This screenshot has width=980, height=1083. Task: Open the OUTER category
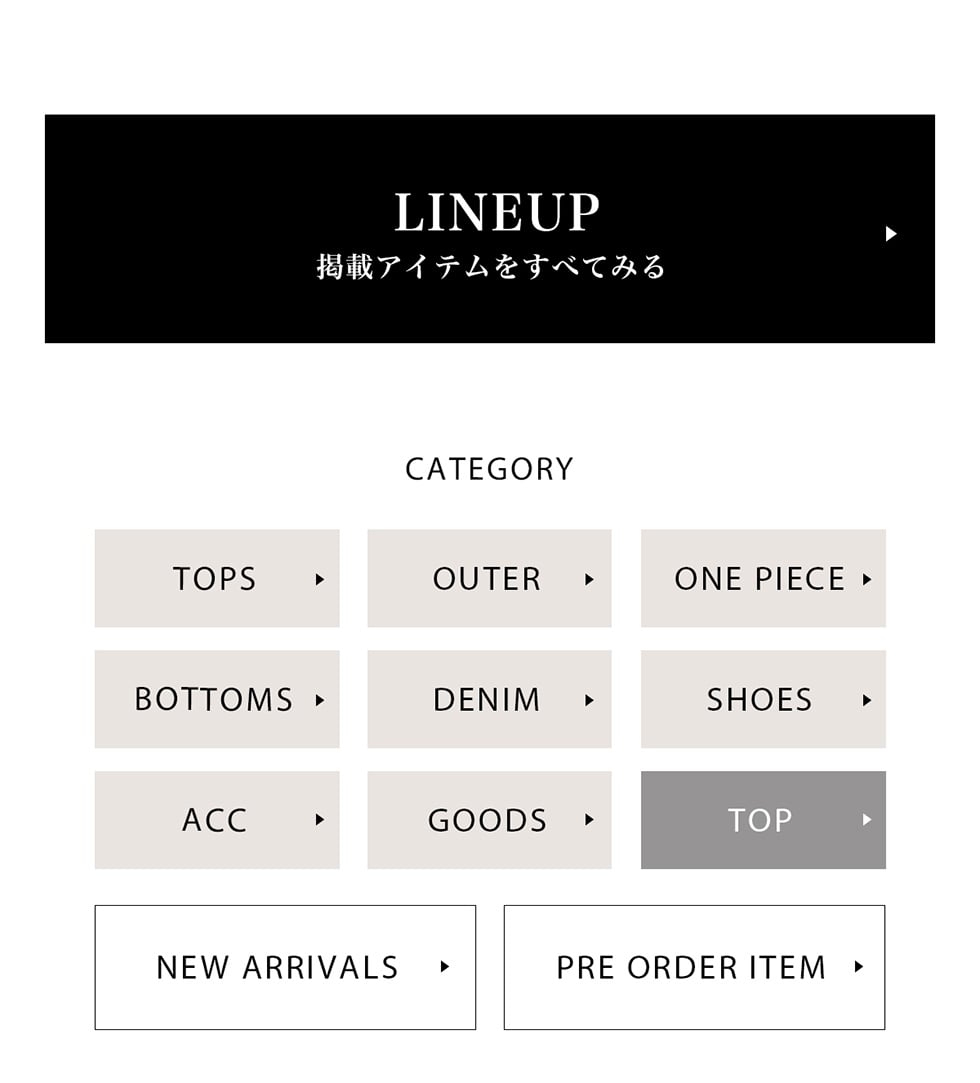[x=489, y=579]
